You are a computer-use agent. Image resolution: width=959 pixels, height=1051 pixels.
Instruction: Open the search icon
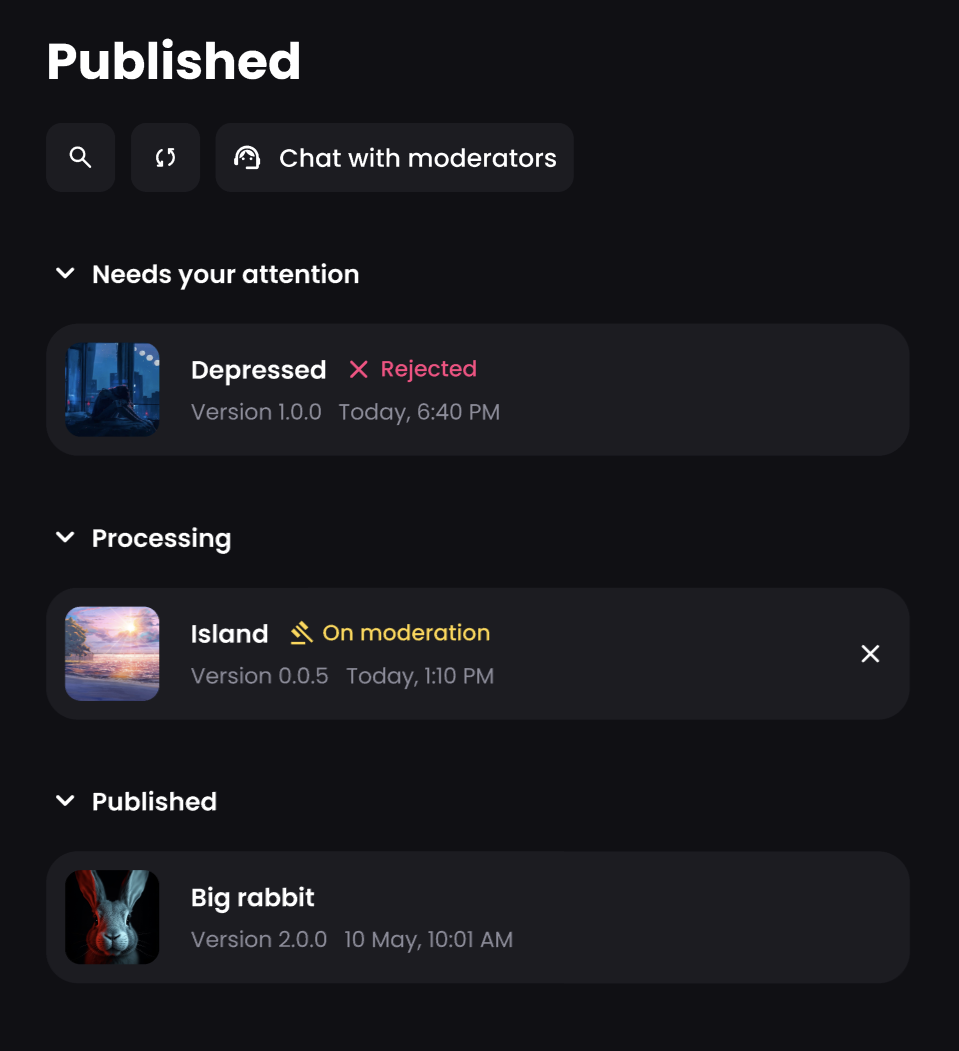coord(80,157)
